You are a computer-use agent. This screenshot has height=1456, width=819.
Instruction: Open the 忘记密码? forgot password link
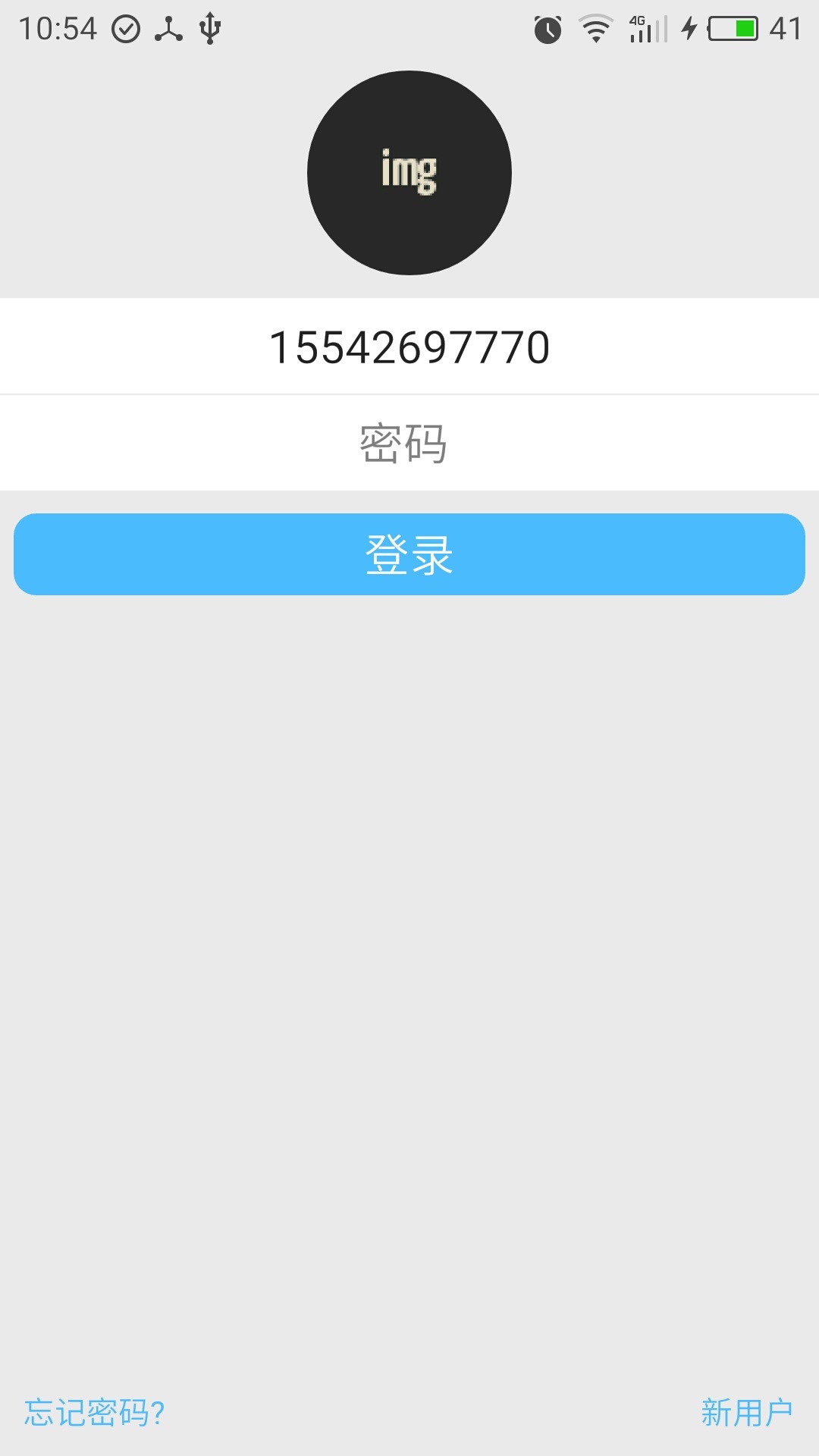click(x=95, y=1413)
